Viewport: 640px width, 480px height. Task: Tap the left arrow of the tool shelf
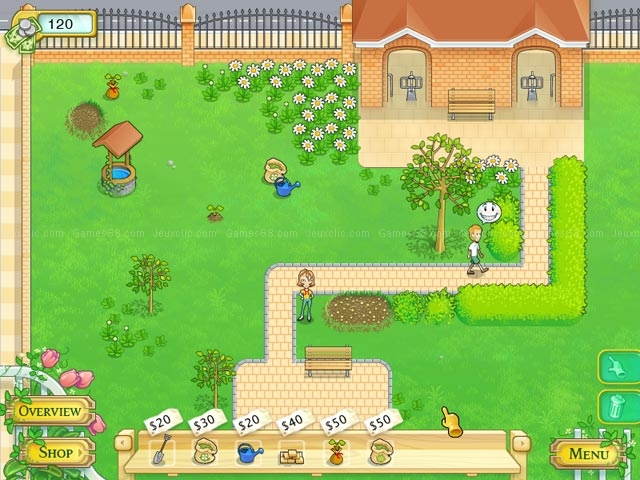pyautogui.click(x=124, y=441)
